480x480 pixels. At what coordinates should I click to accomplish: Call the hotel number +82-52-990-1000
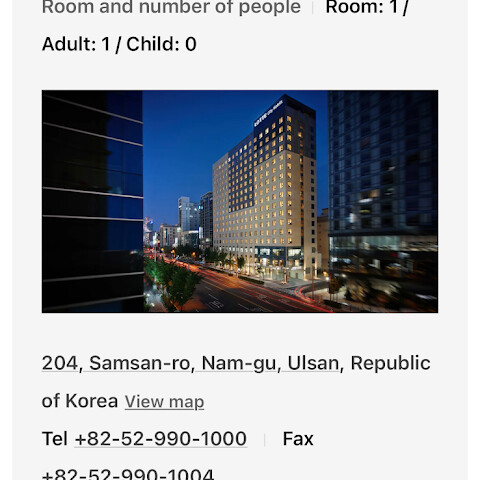point(161,439)
